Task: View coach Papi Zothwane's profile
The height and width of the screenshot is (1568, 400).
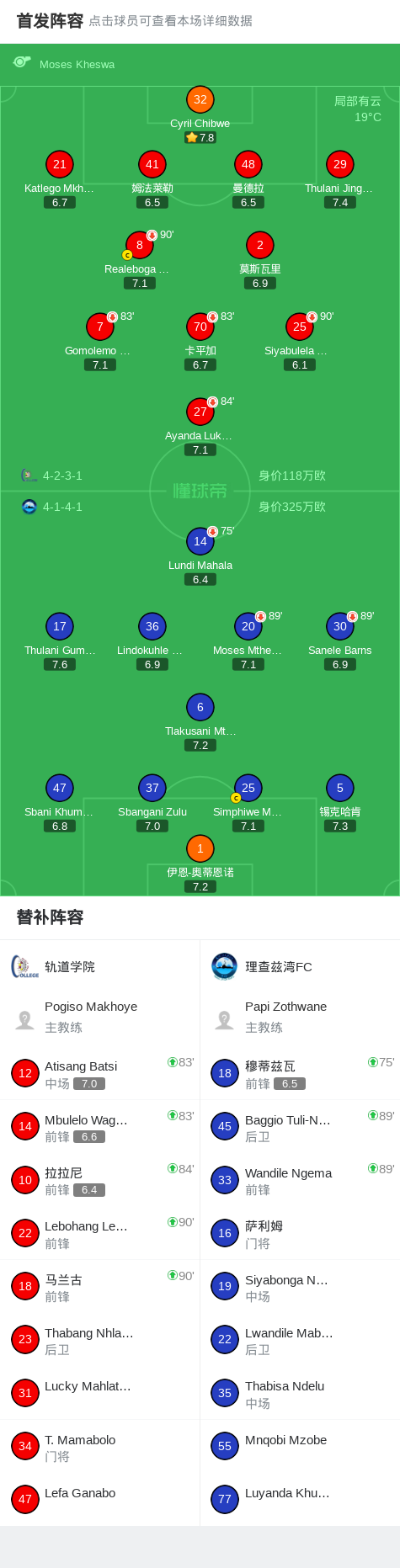Action: 300,1017
